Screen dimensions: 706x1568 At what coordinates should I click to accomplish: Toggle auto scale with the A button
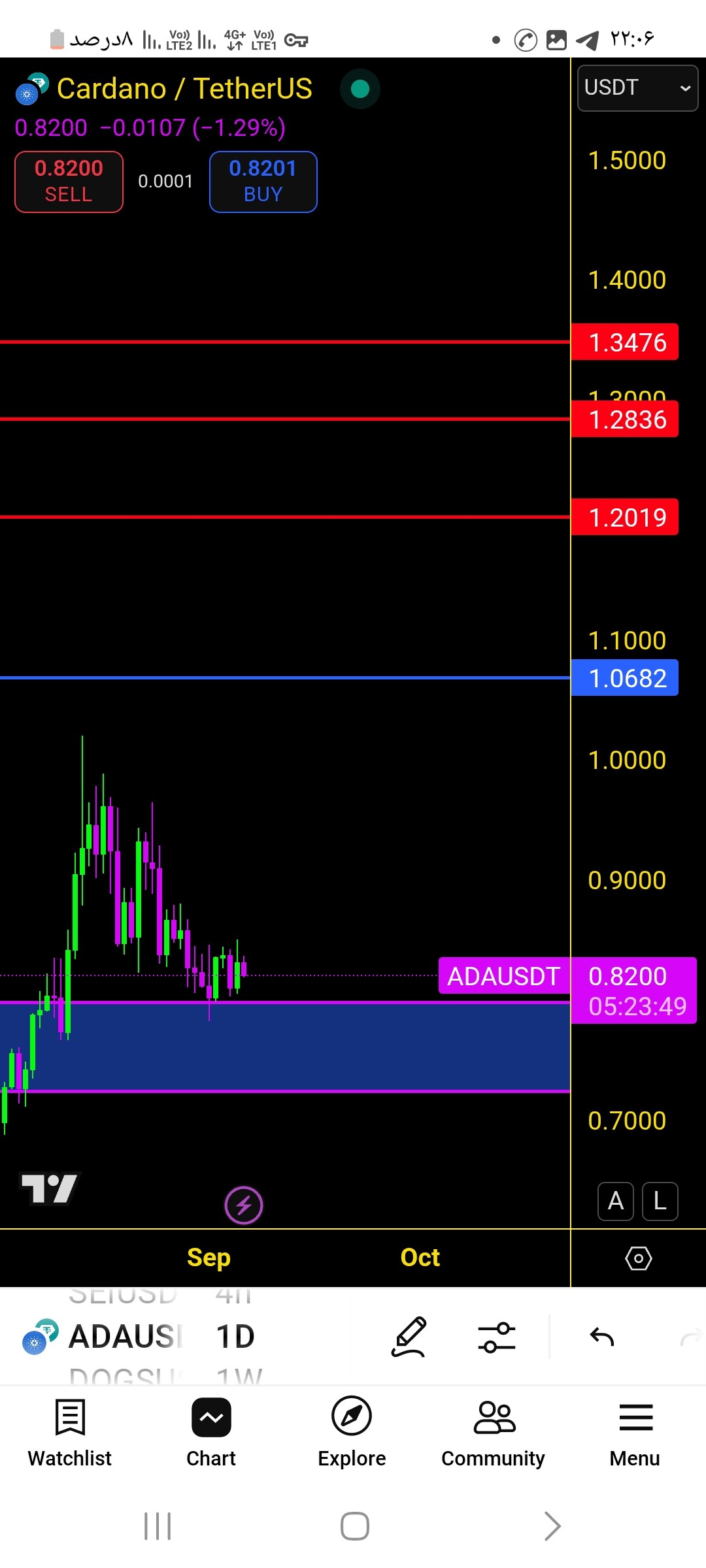616,1201
